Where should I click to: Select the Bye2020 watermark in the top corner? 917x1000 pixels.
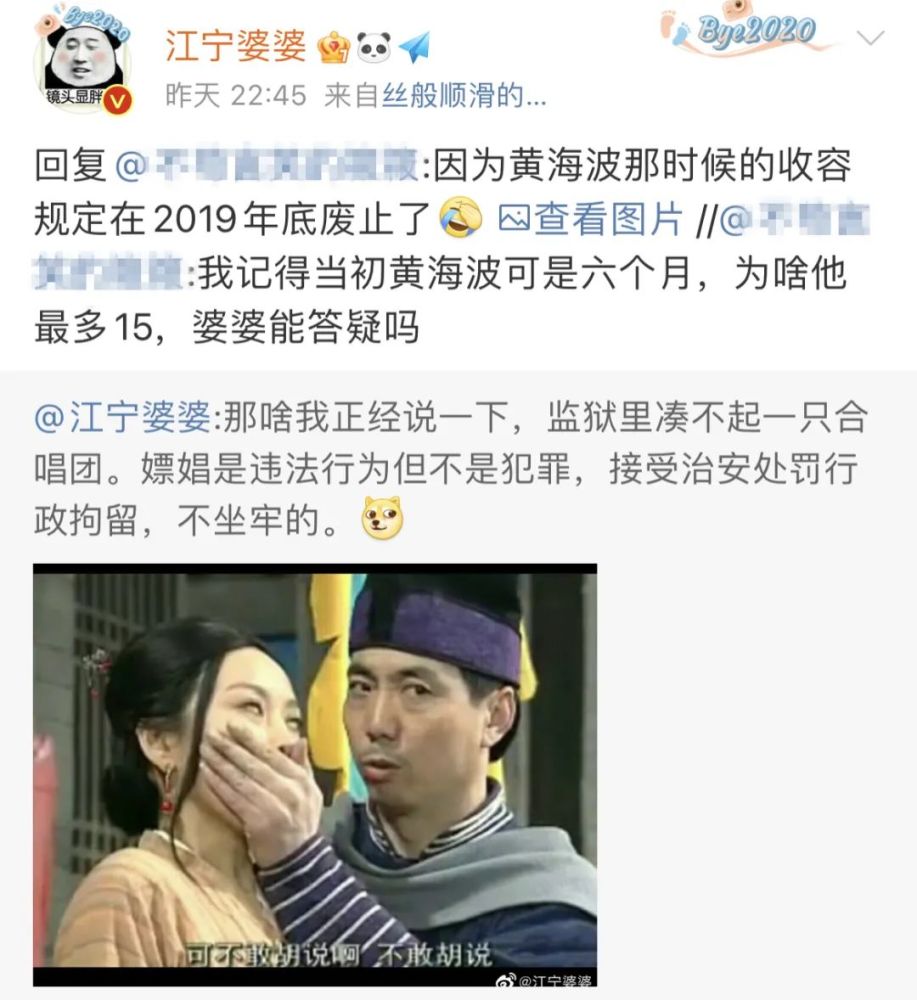point(759,27)
